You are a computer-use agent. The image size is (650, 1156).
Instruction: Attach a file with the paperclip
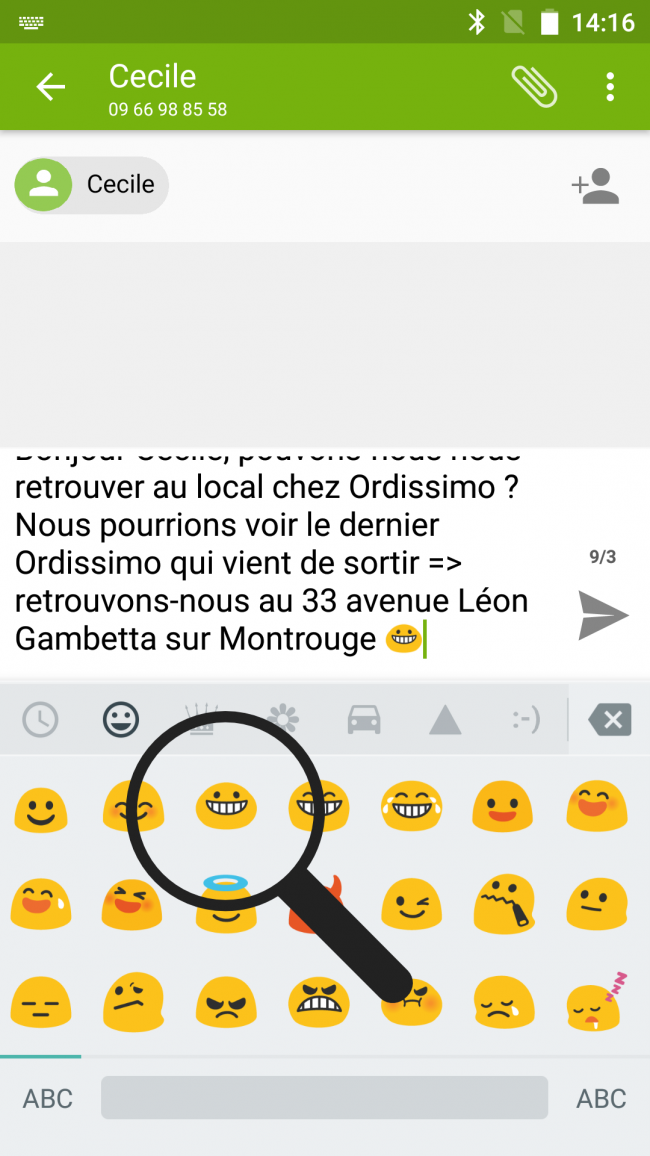534,87
